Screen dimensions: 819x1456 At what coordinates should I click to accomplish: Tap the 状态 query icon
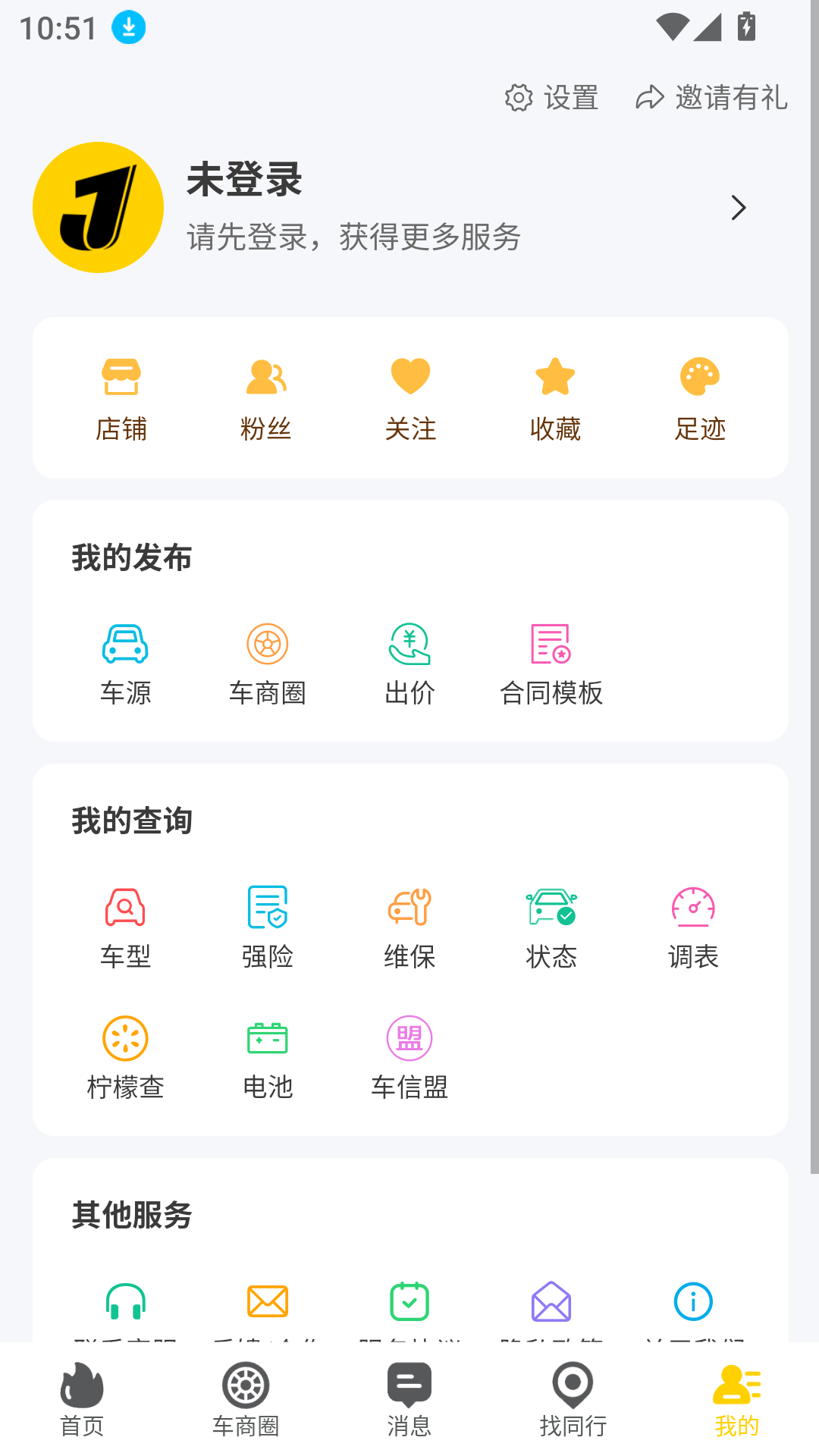[551, 907]
